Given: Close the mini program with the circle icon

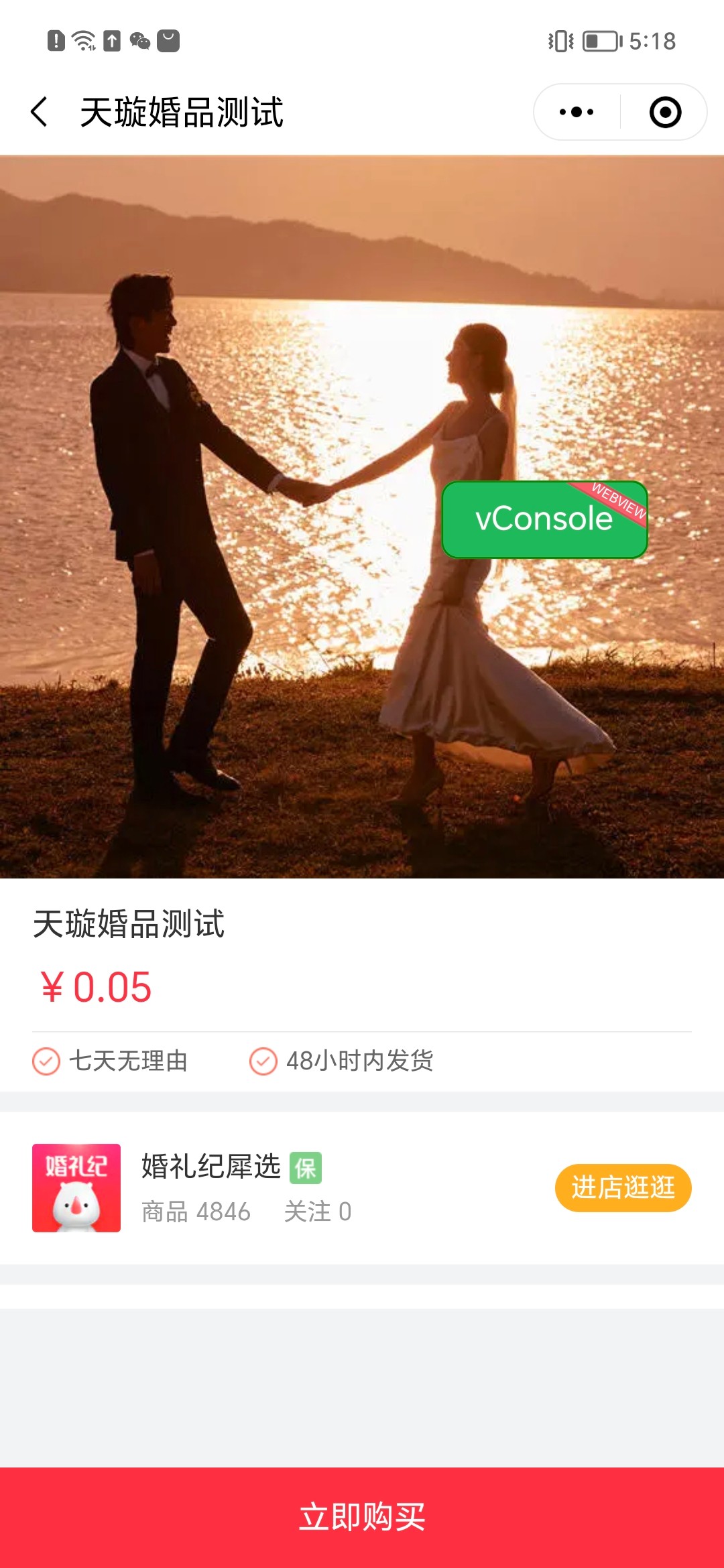Looking at the screenshot, I should pos(665,112).
